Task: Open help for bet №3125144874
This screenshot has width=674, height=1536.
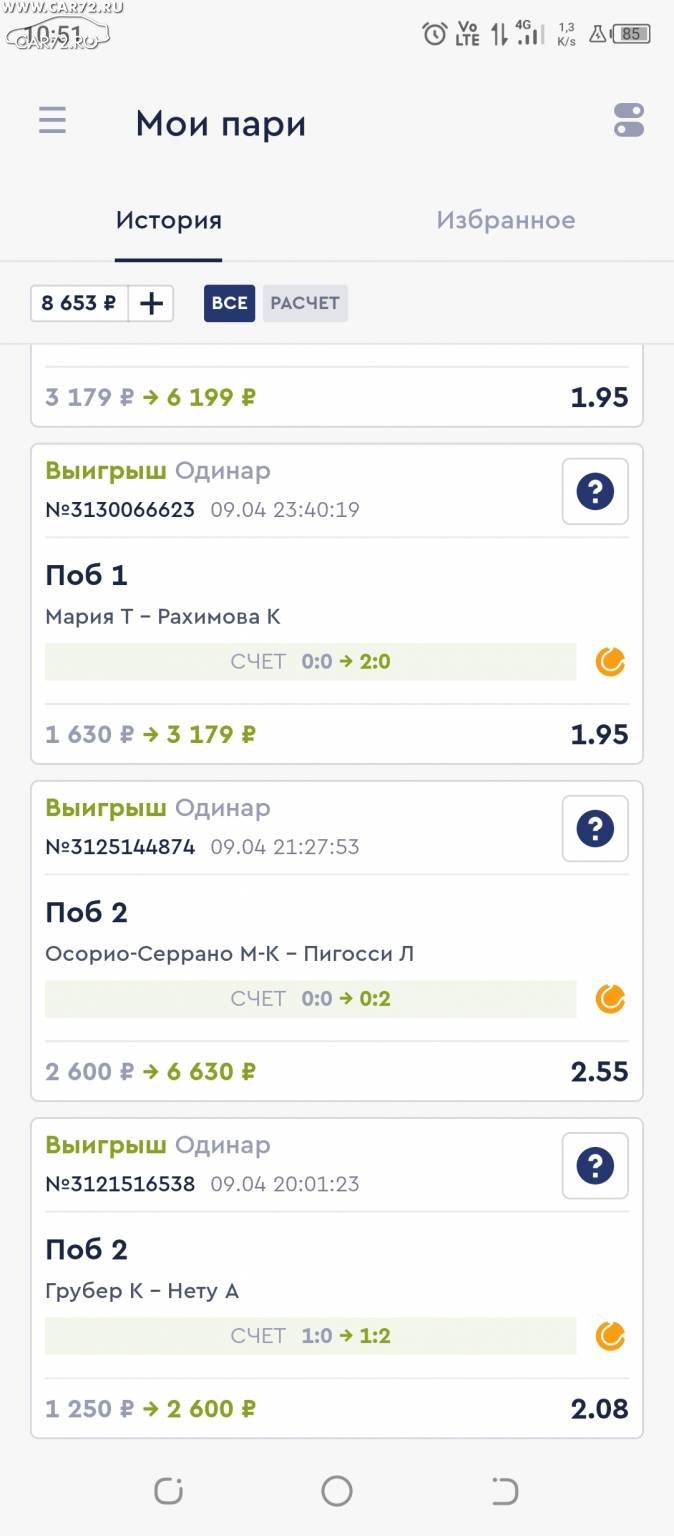Action: (x=595, y=828)
